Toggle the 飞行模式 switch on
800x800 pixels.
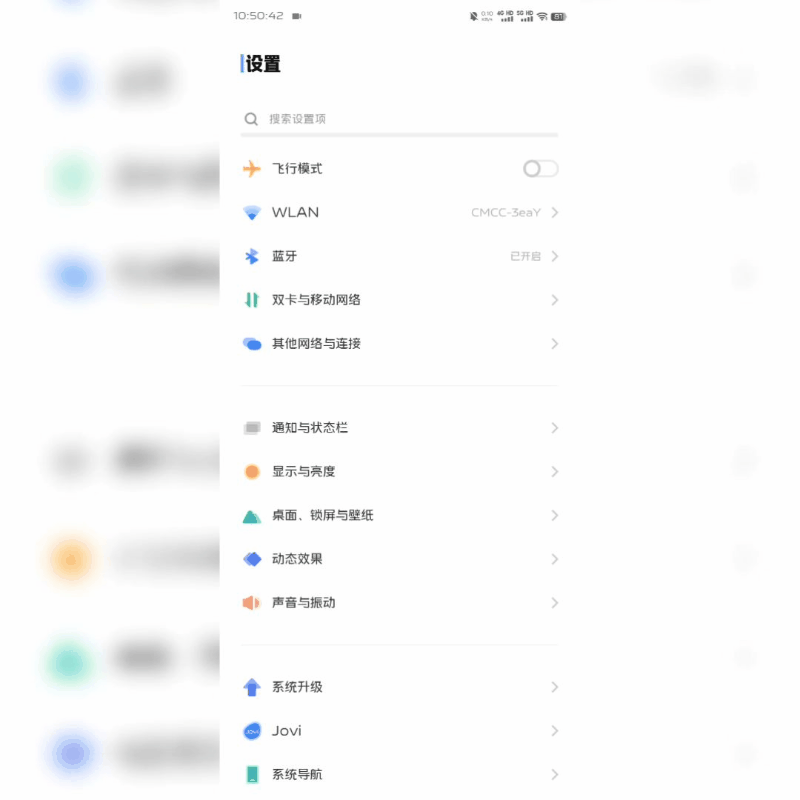tap(540, 169)
